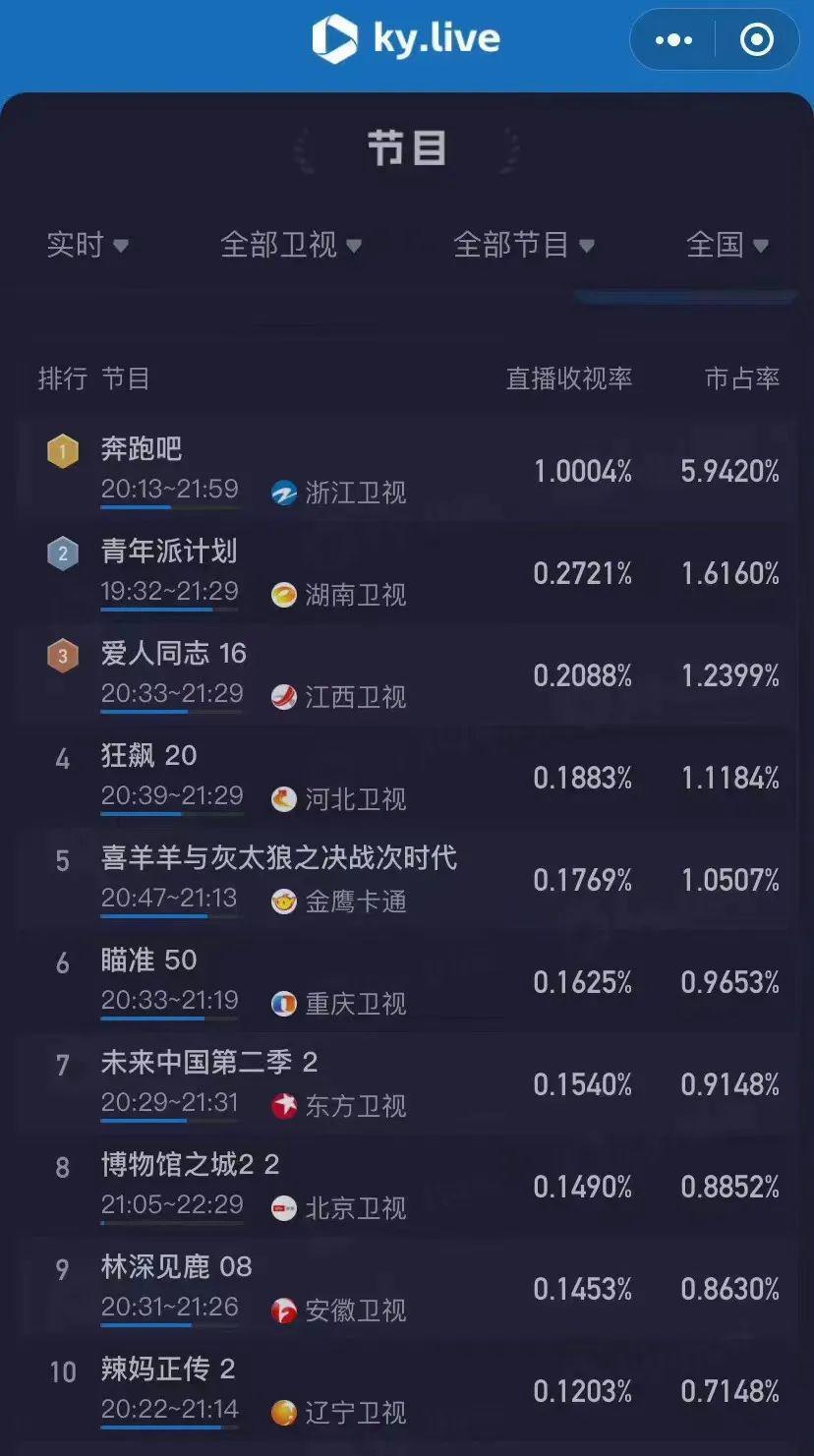
Task: Click the Hebei TV channel icon
Action: coord(283,796)
